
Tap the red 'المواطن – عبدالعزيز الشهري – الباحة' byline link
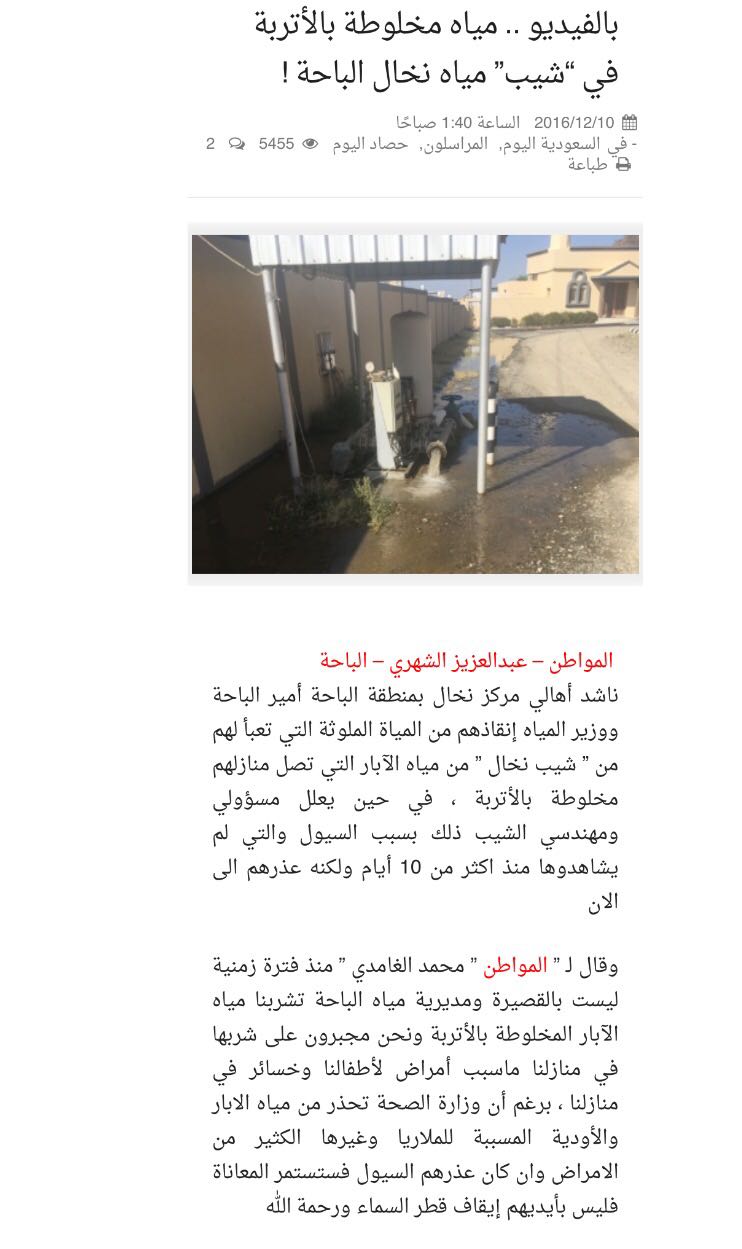466,661
